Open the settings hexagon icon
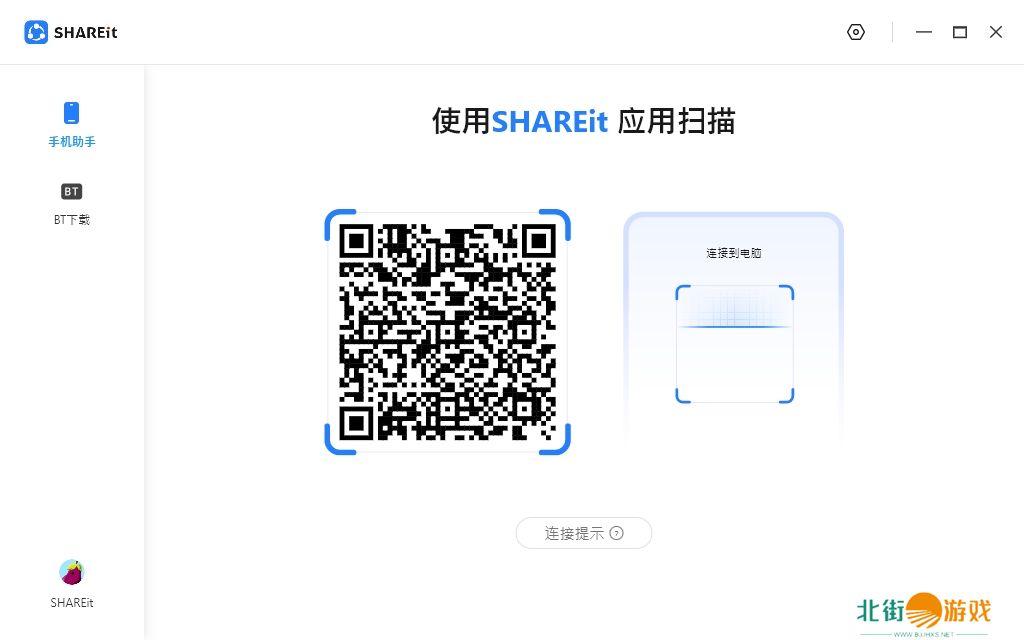The width and height of the screenshot is (1024, 640). click(x=855, y=32)
